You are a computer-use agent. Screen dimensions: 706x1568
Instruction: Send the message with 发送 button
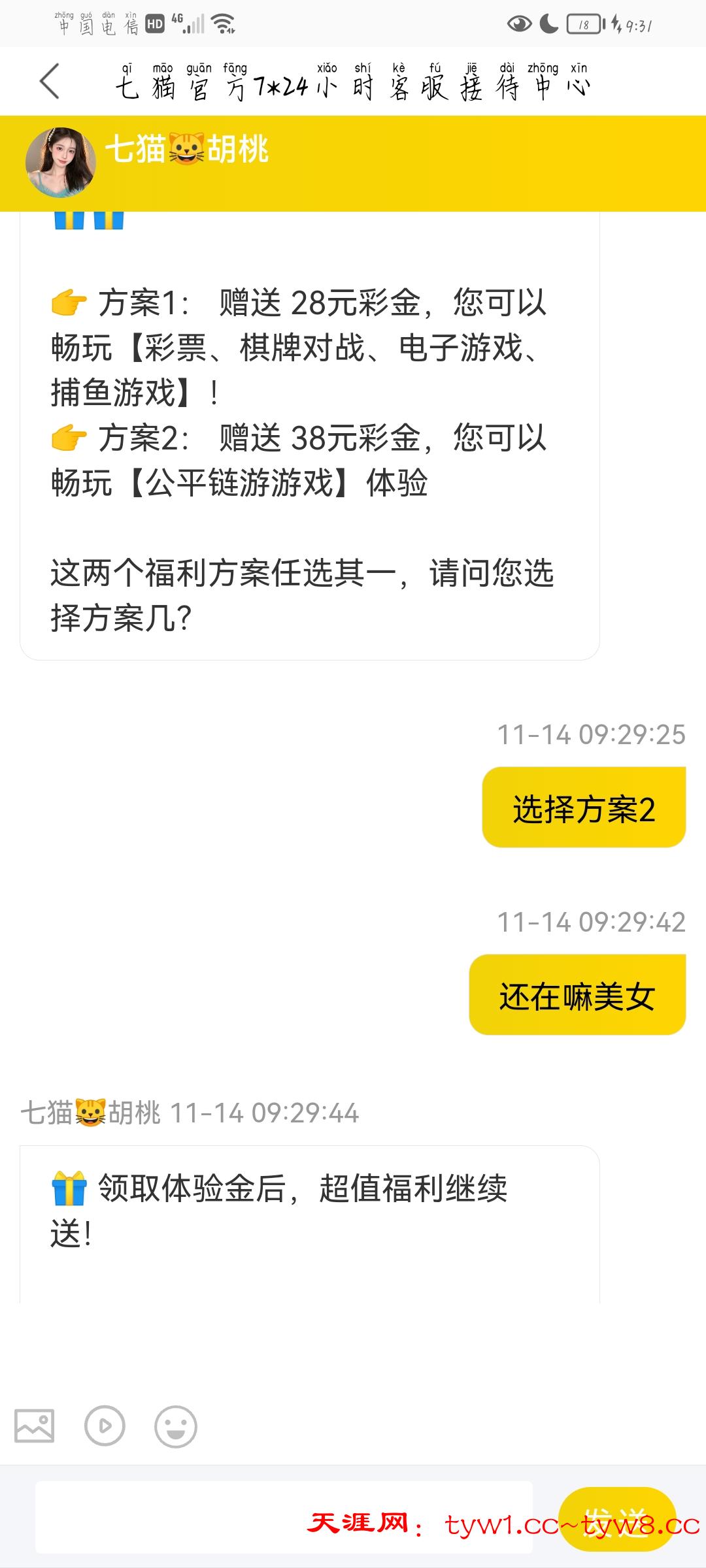click(x=617, y=1518)
